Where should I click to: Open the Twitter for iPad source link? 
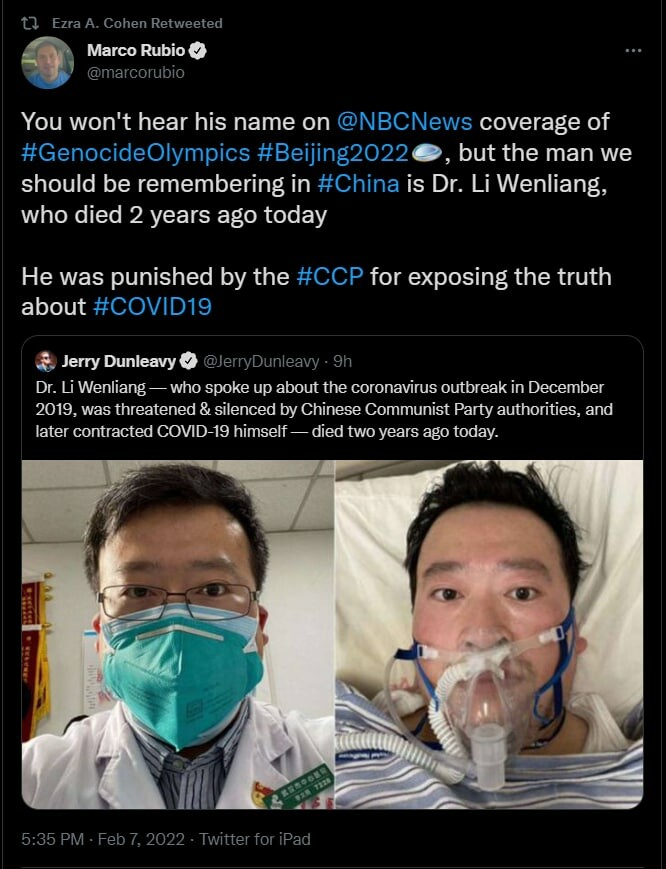coord(254,839)
